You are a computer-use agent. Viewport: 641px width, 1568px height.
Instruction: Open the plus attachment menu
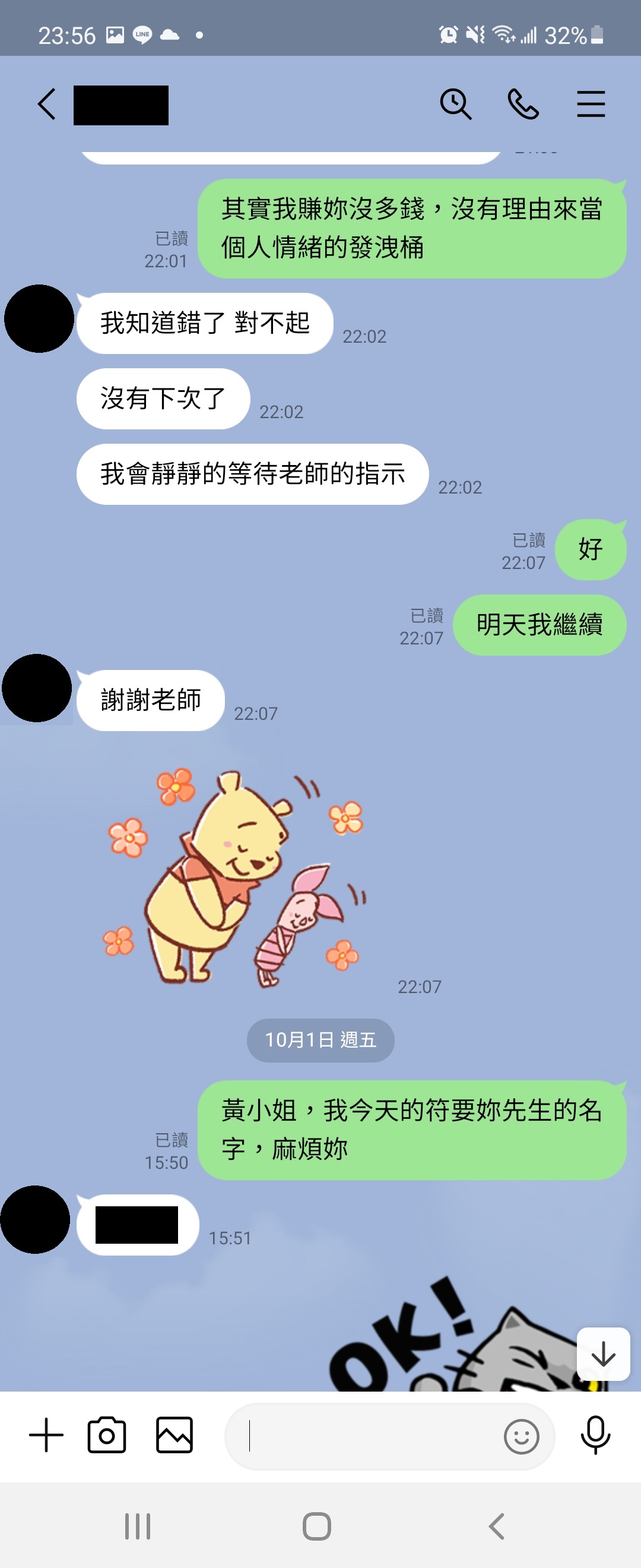coord(46,1435)
